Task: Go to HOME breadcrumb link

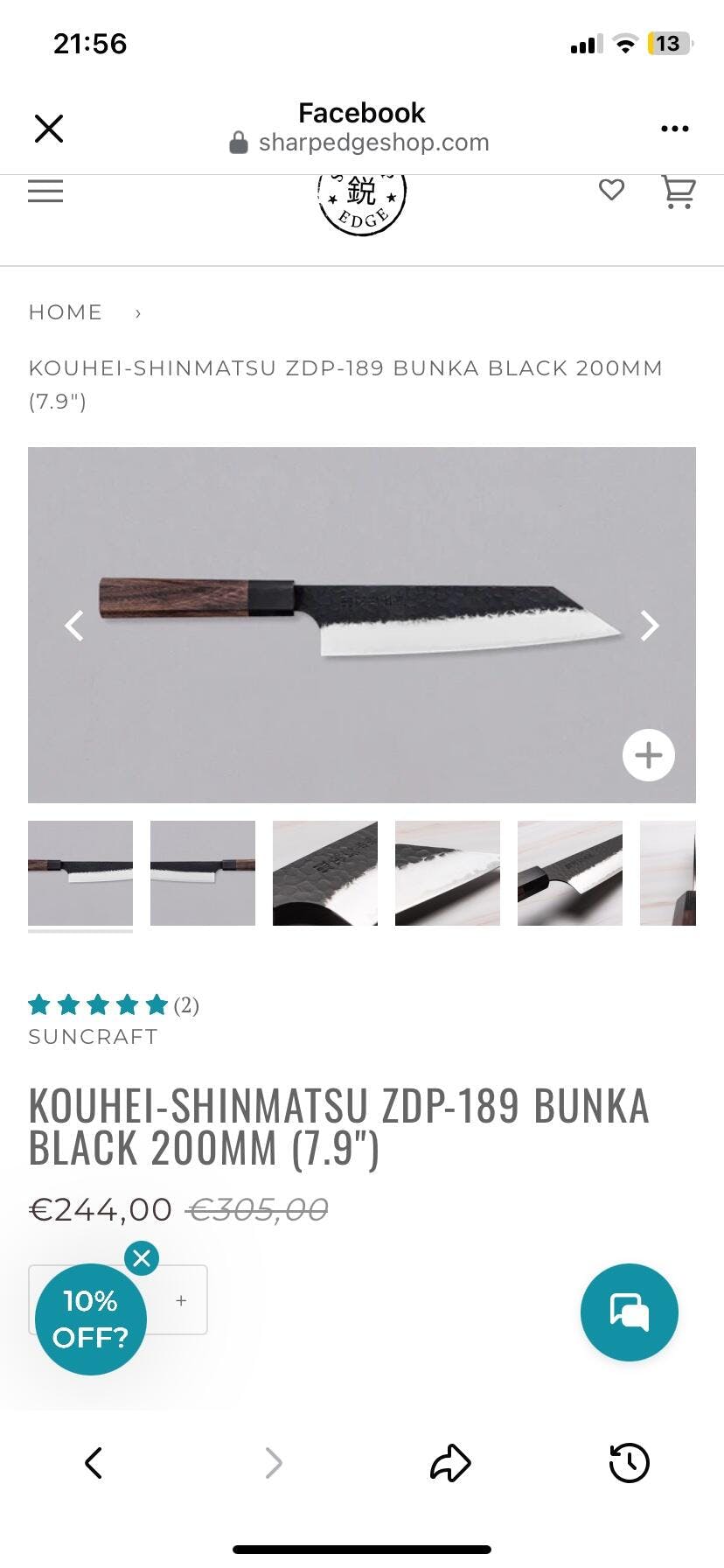Action: coord(66,312)
